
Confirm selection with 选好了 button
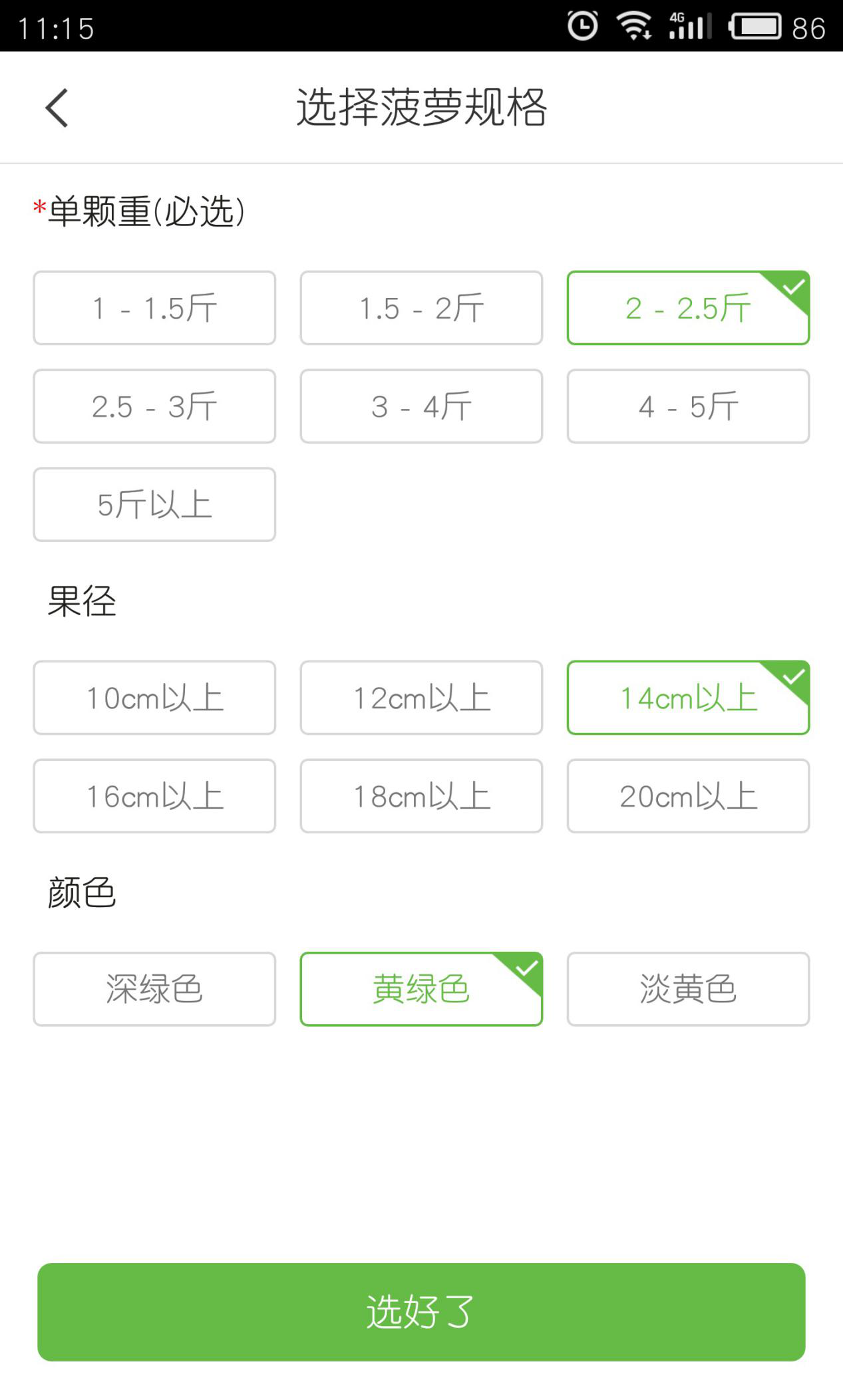[x=421, y=1312]
